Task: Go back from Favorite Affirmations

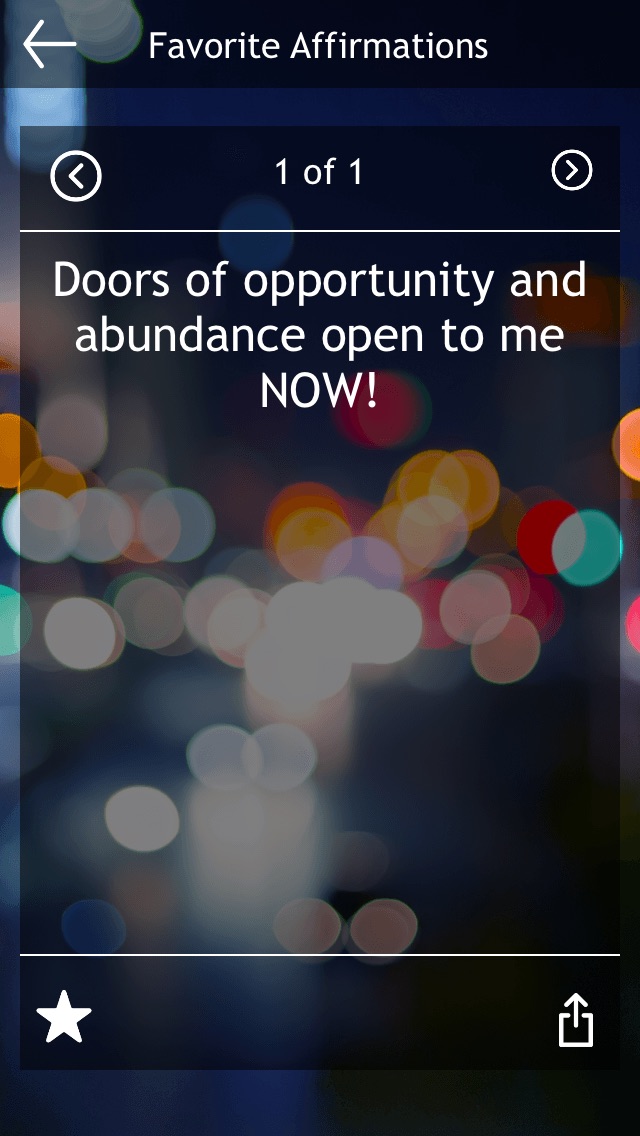Action: (x=49, y=45)
